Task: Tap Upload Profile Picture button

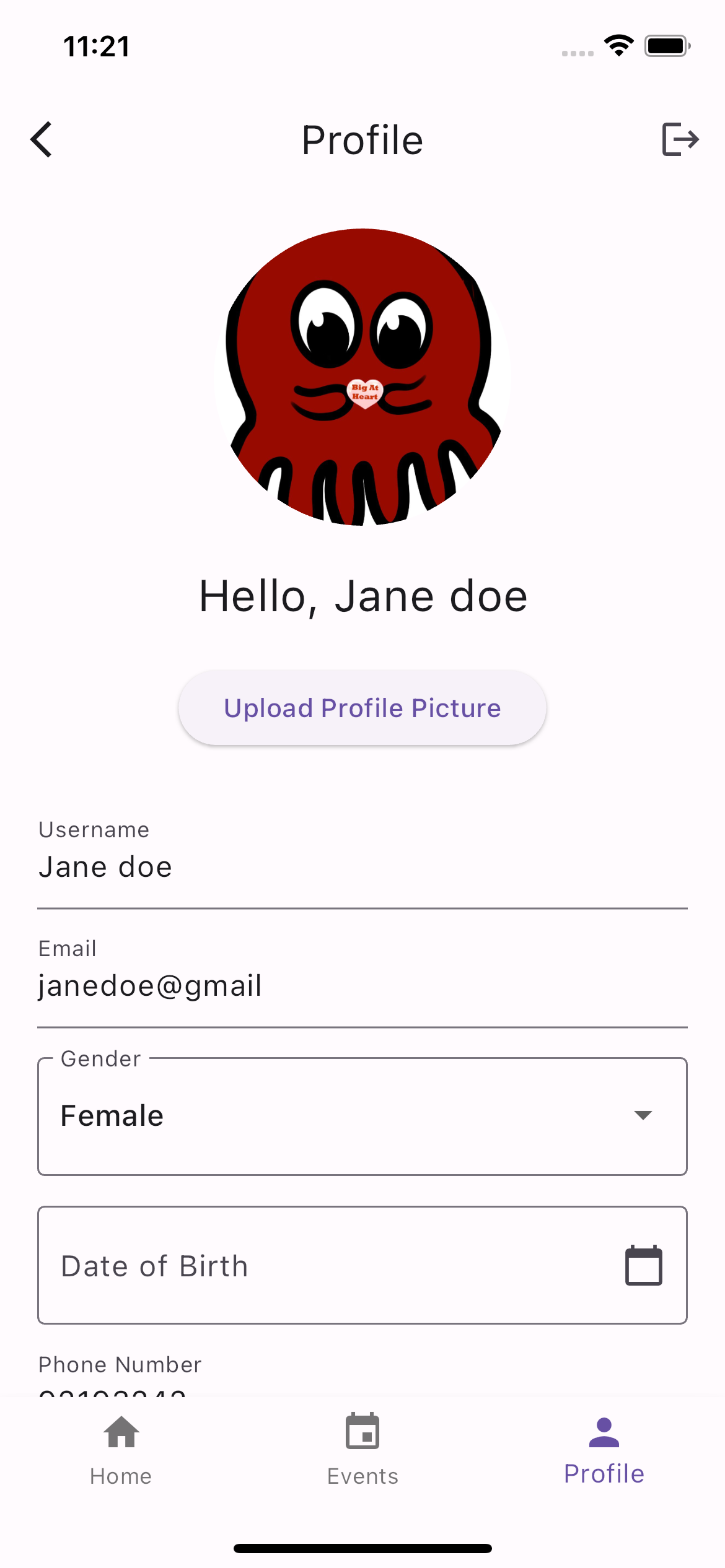Action: [x=362, y=708]
